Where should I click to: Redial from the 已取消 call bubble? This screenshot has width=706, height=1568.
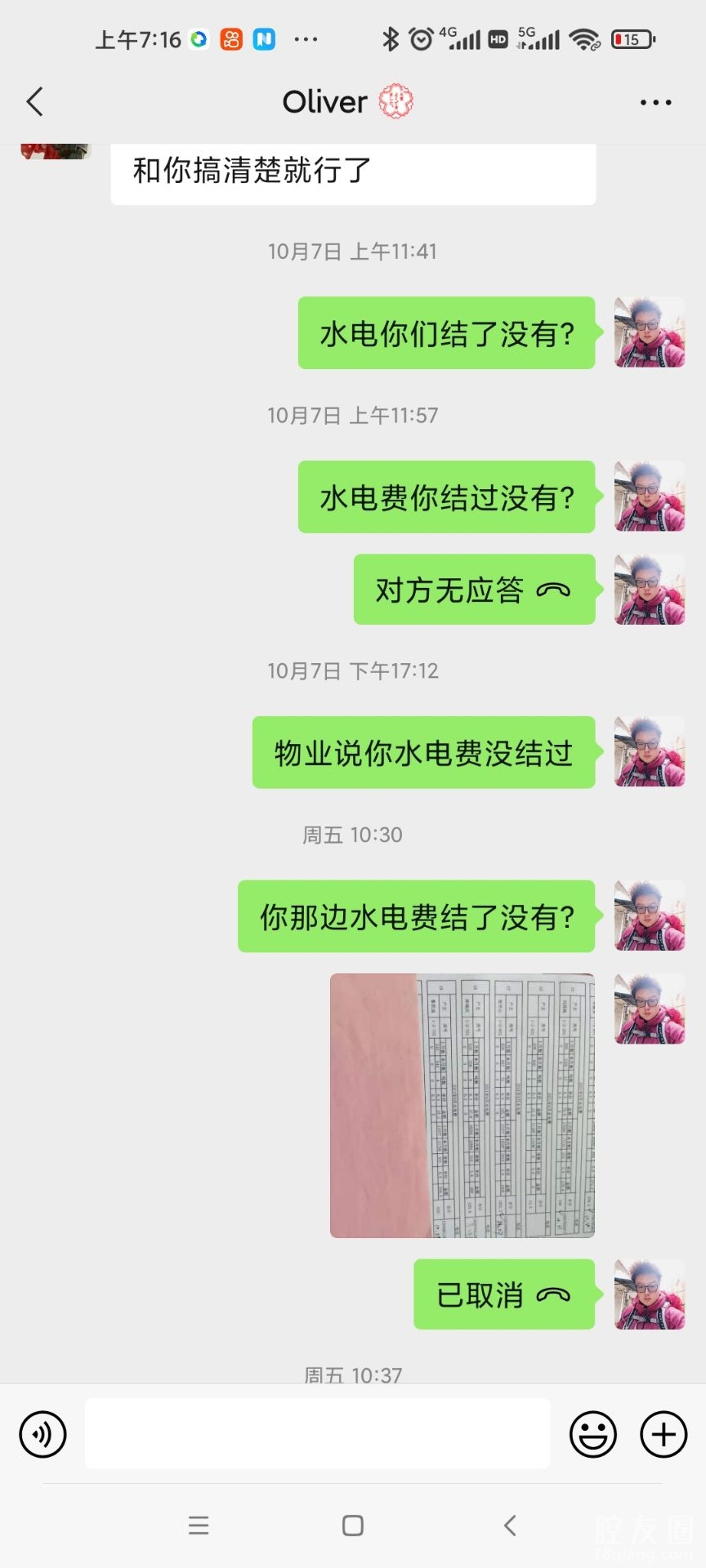tap(503, 1294)
